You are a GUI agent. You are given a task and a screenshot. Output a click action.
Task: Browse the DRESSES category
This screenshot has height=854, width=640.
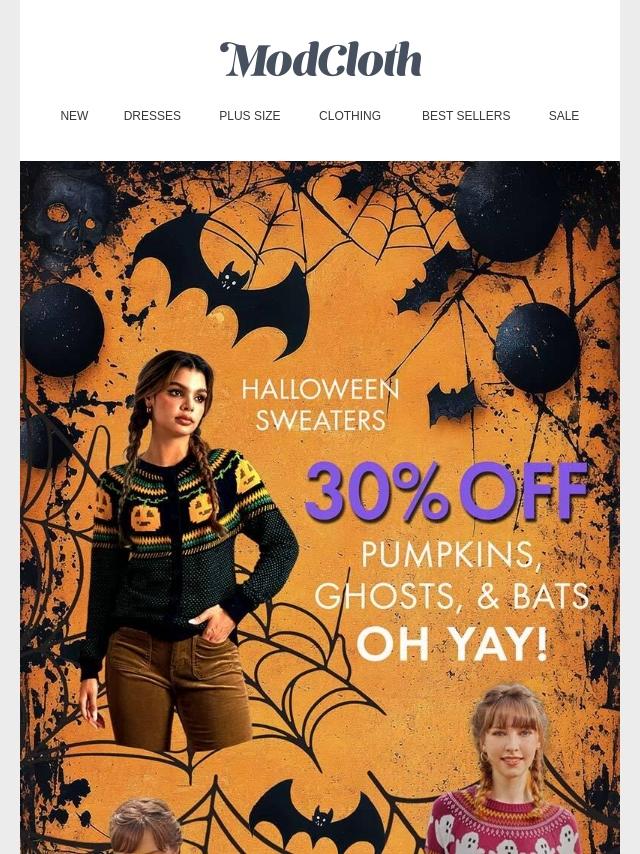coord(152,116)
